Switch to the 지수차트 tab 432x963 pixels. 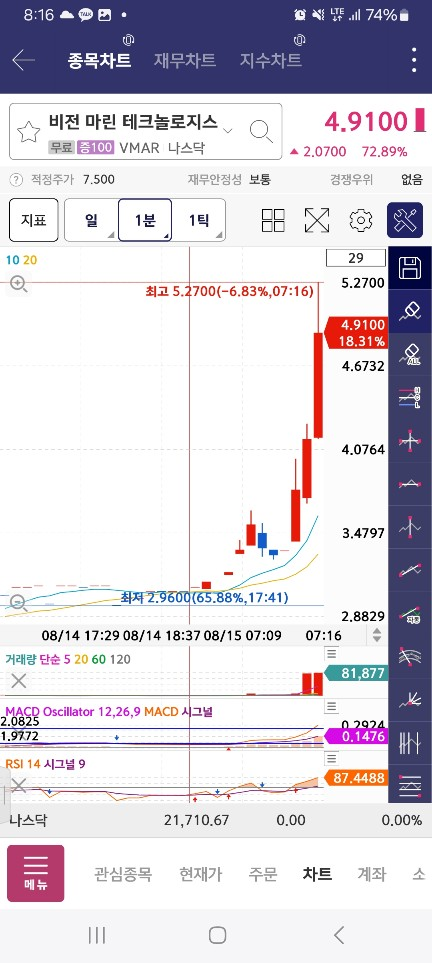270,60
